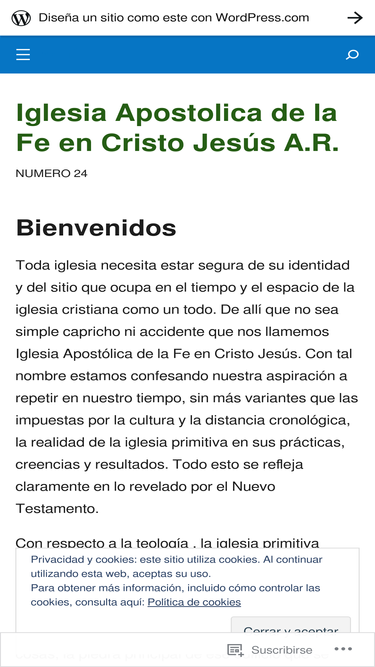Open the Política de cookies link
375x667 pixels.
(x=194, y=602)
